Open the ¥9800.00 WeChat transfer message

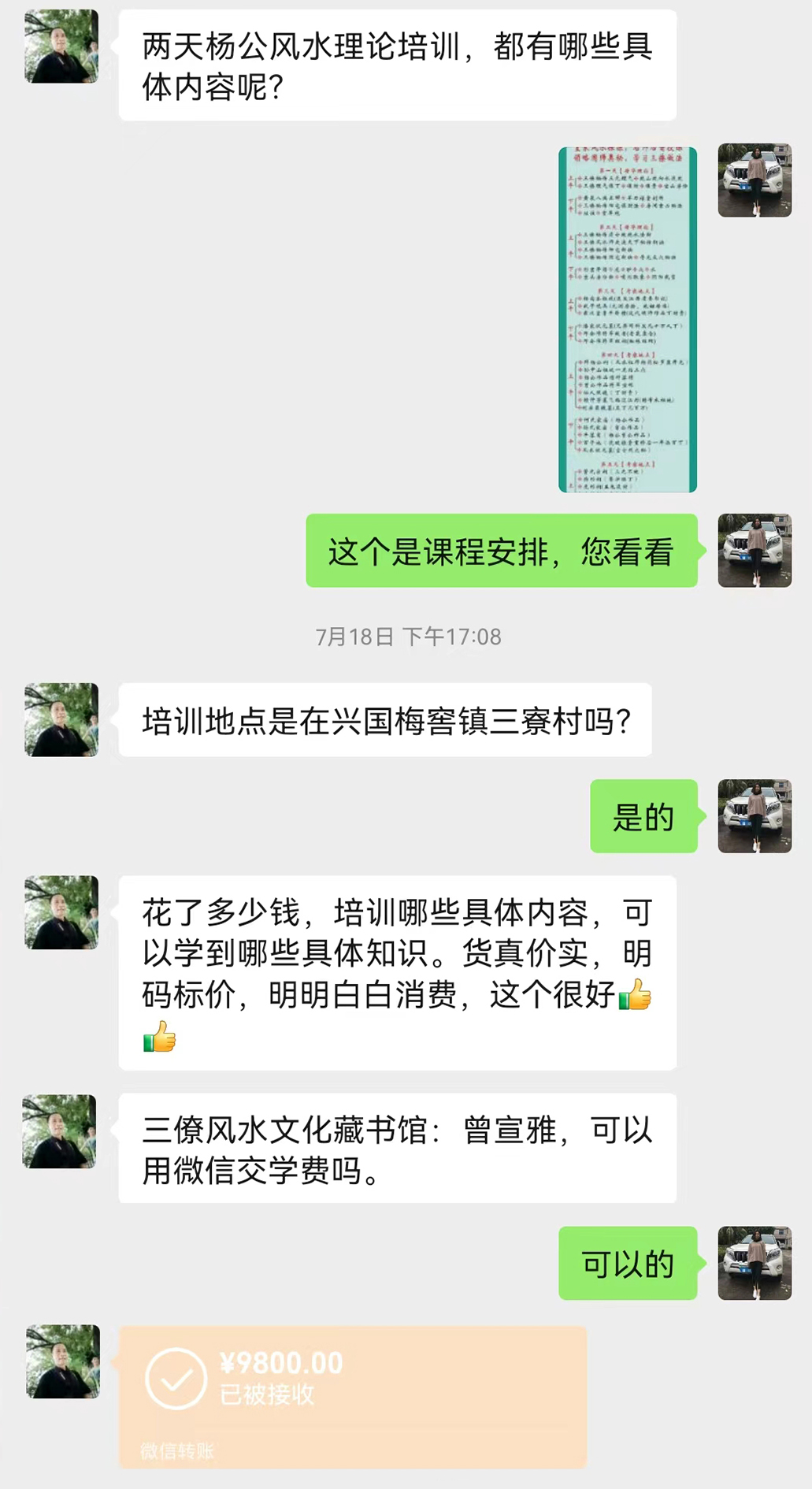point(352,1395)
